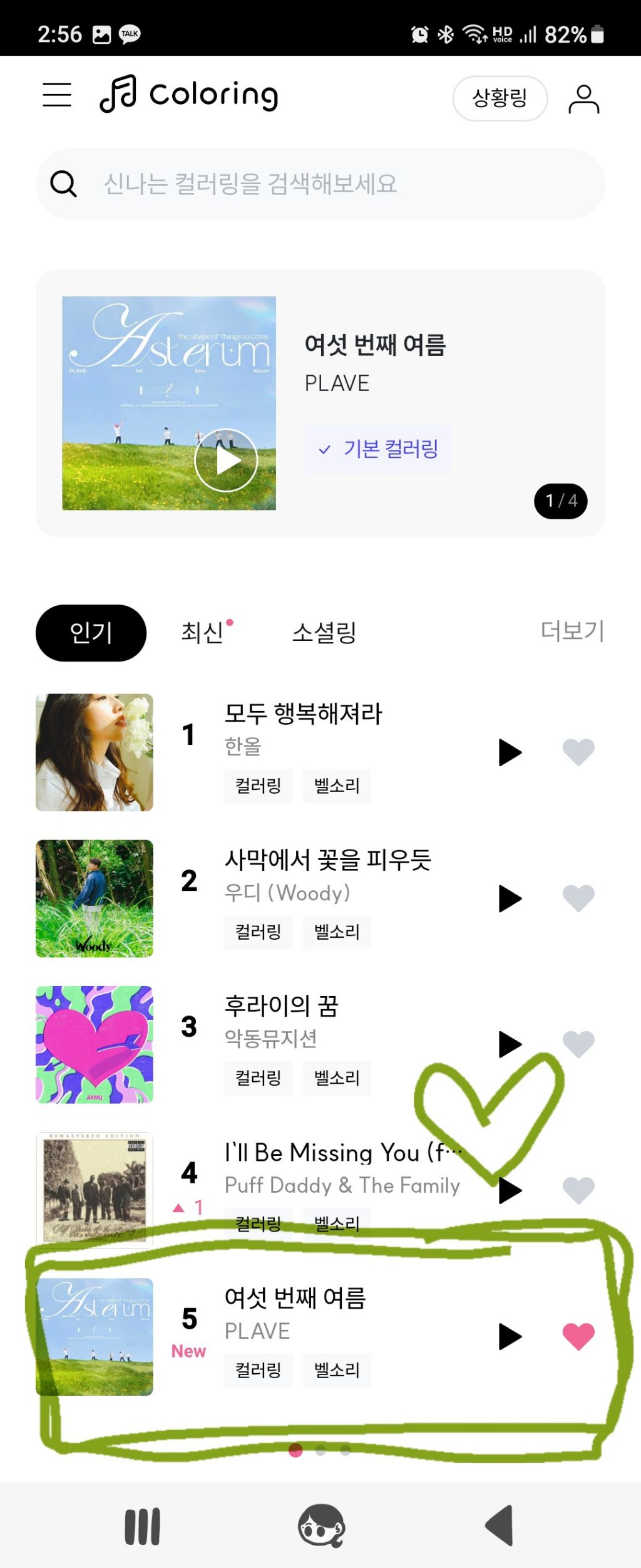Unlike 여섯 번째 여름 in the chart
Viewport: 641px width, 1568px height.
point(578,1336)
